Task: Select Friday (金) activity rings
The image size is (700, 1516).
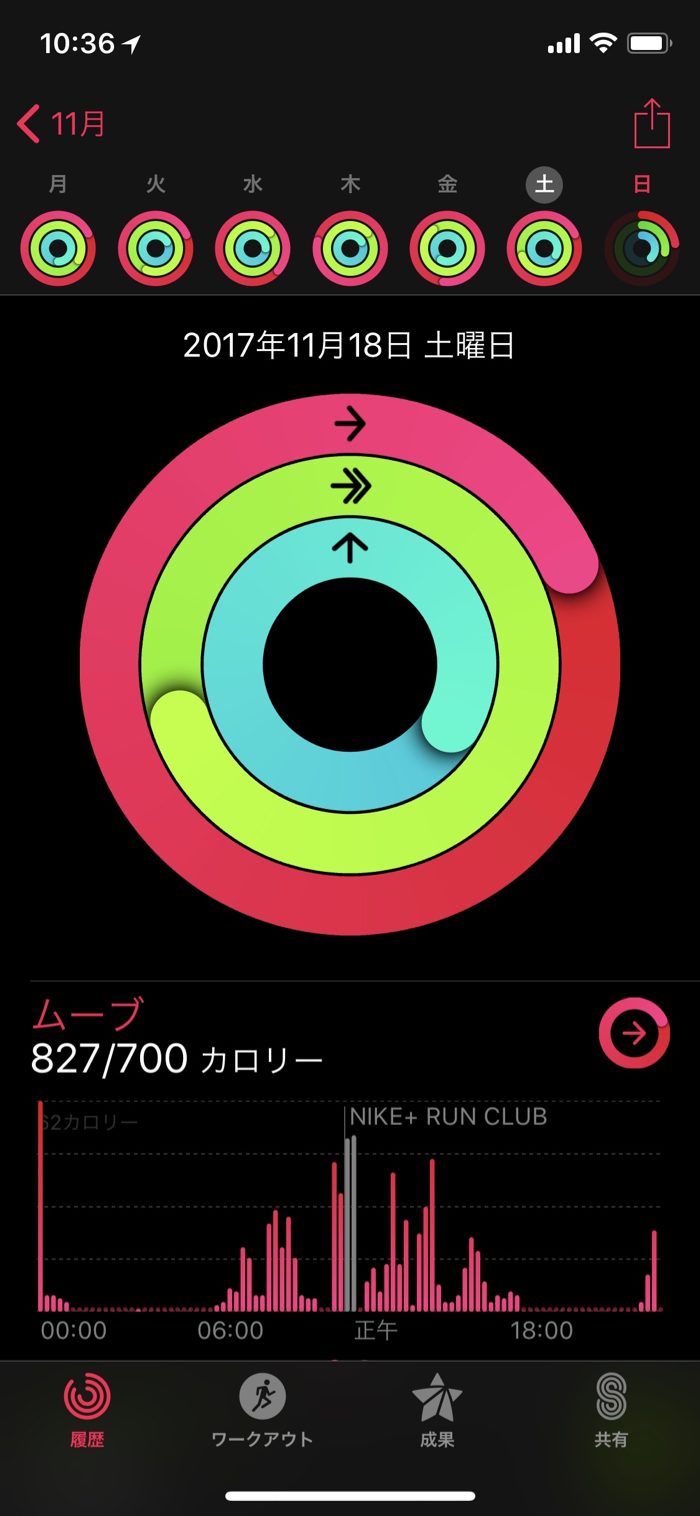Action: (x=447, y=248)
